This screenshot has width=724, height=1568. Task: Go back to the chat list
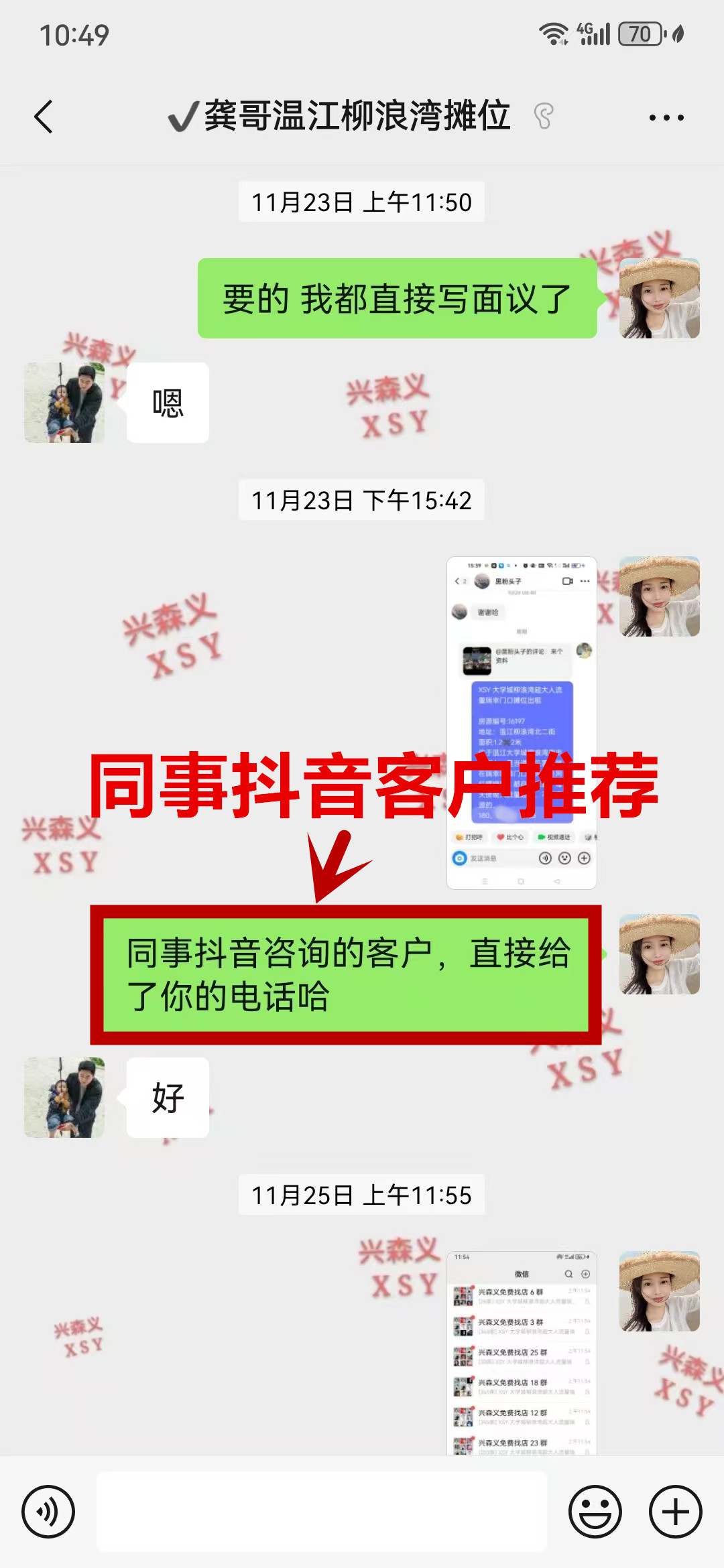click(x=44, y=117)
